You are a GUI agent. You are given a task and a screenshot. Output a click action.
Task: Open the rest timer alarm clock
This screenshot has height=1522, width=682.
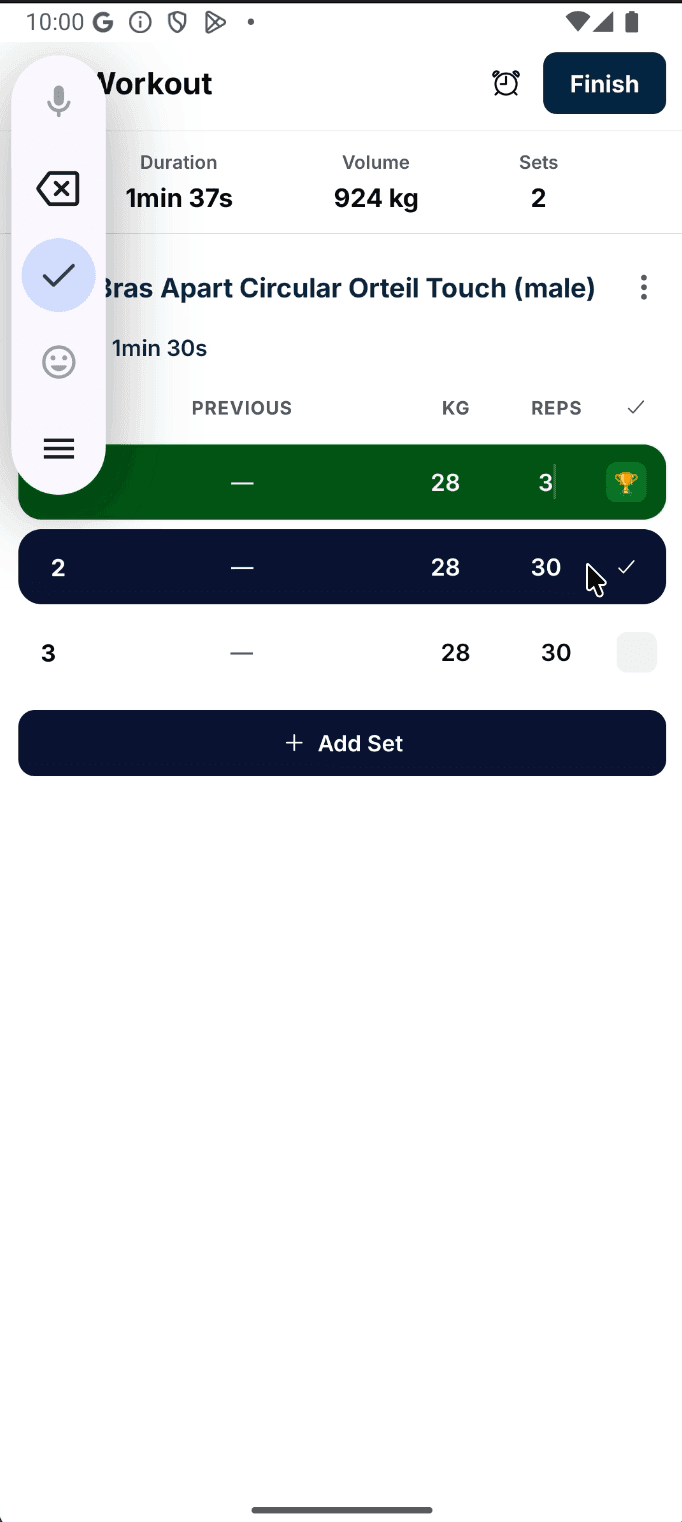tap(506, 83)
